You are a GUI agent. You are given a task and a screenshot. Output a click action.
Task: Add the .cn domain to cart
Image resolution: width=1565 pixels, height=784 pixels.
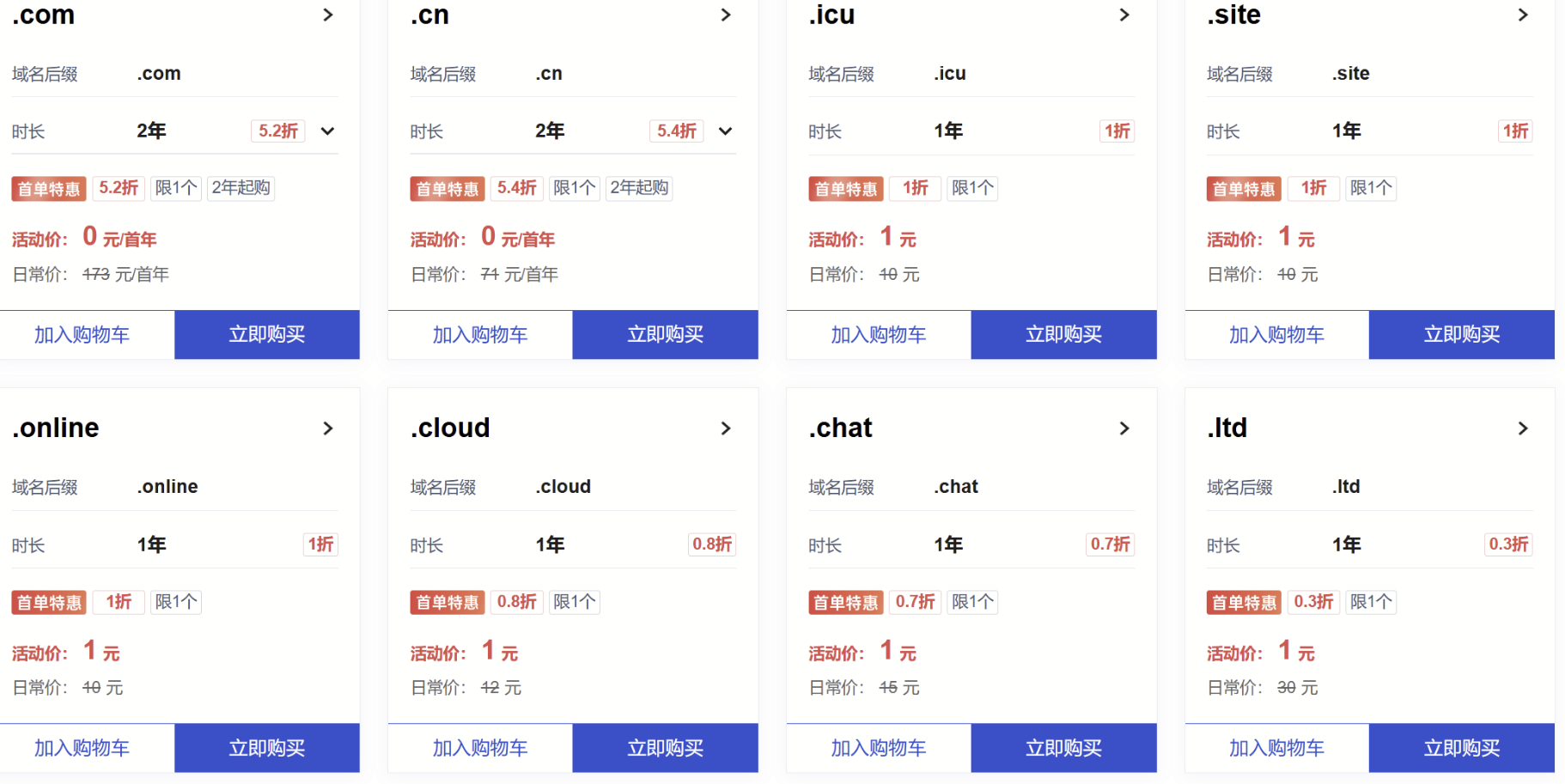480,335
